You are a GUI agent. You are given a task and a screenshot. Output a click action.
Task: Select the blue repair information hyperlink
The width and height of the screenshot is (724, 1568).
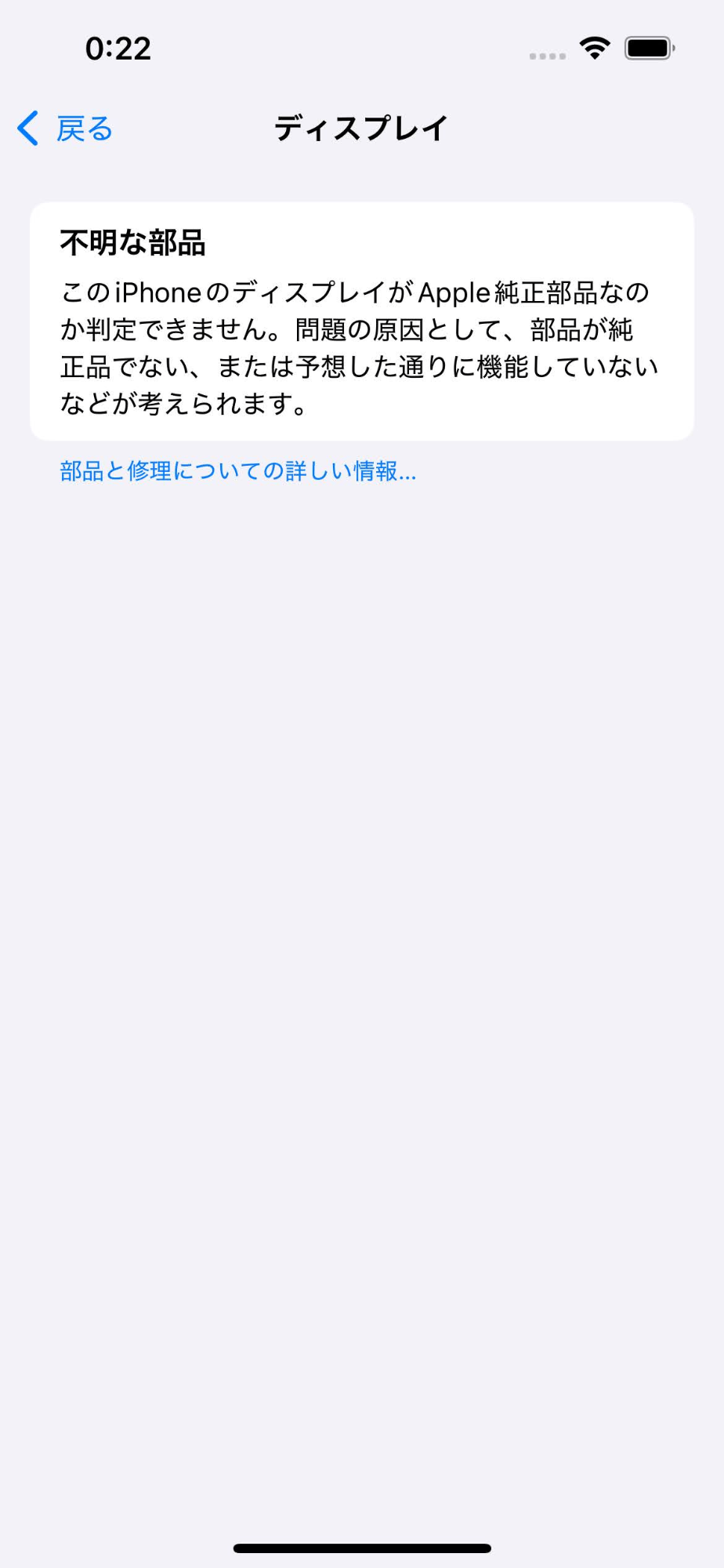pos(237,471)
